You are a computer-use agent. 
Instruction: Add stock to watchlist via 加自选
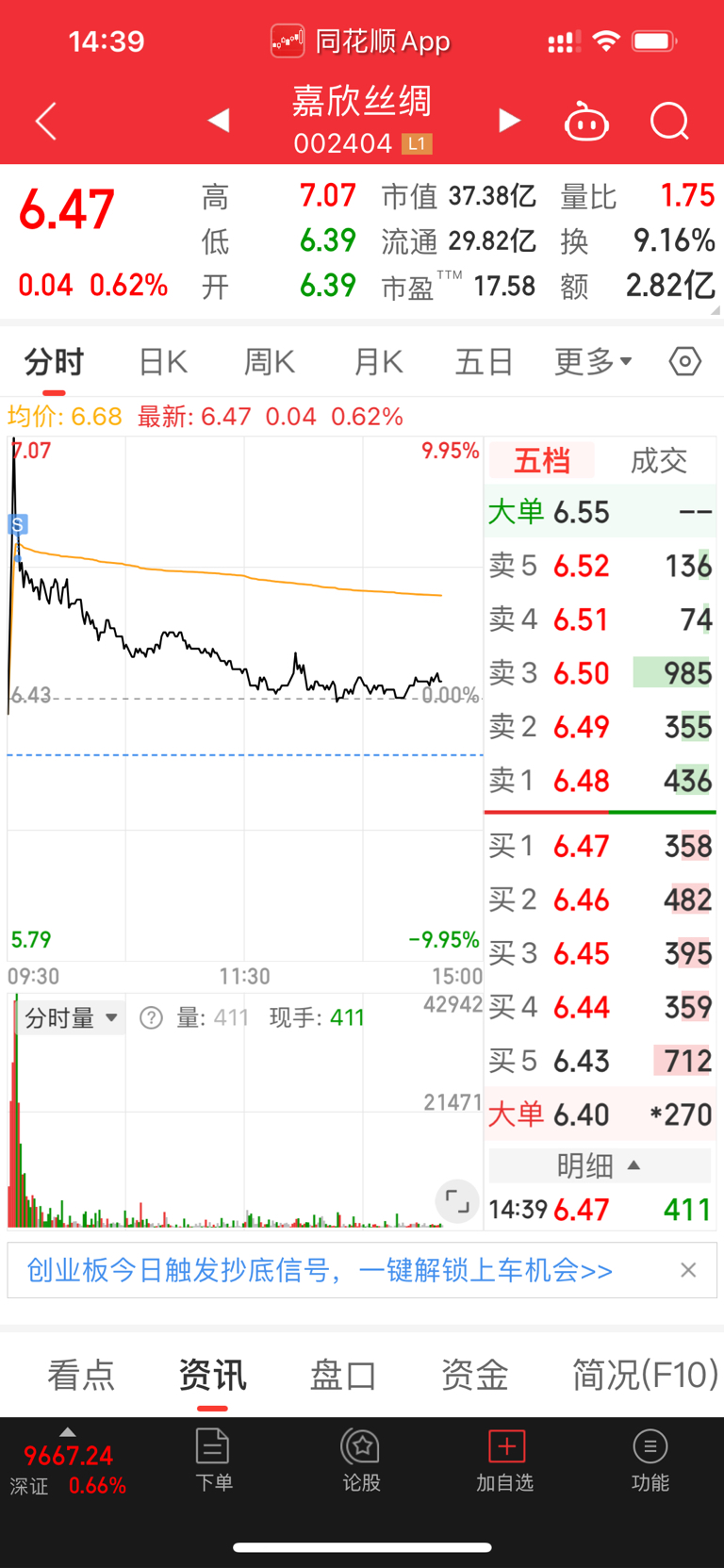click(505, 1460)
